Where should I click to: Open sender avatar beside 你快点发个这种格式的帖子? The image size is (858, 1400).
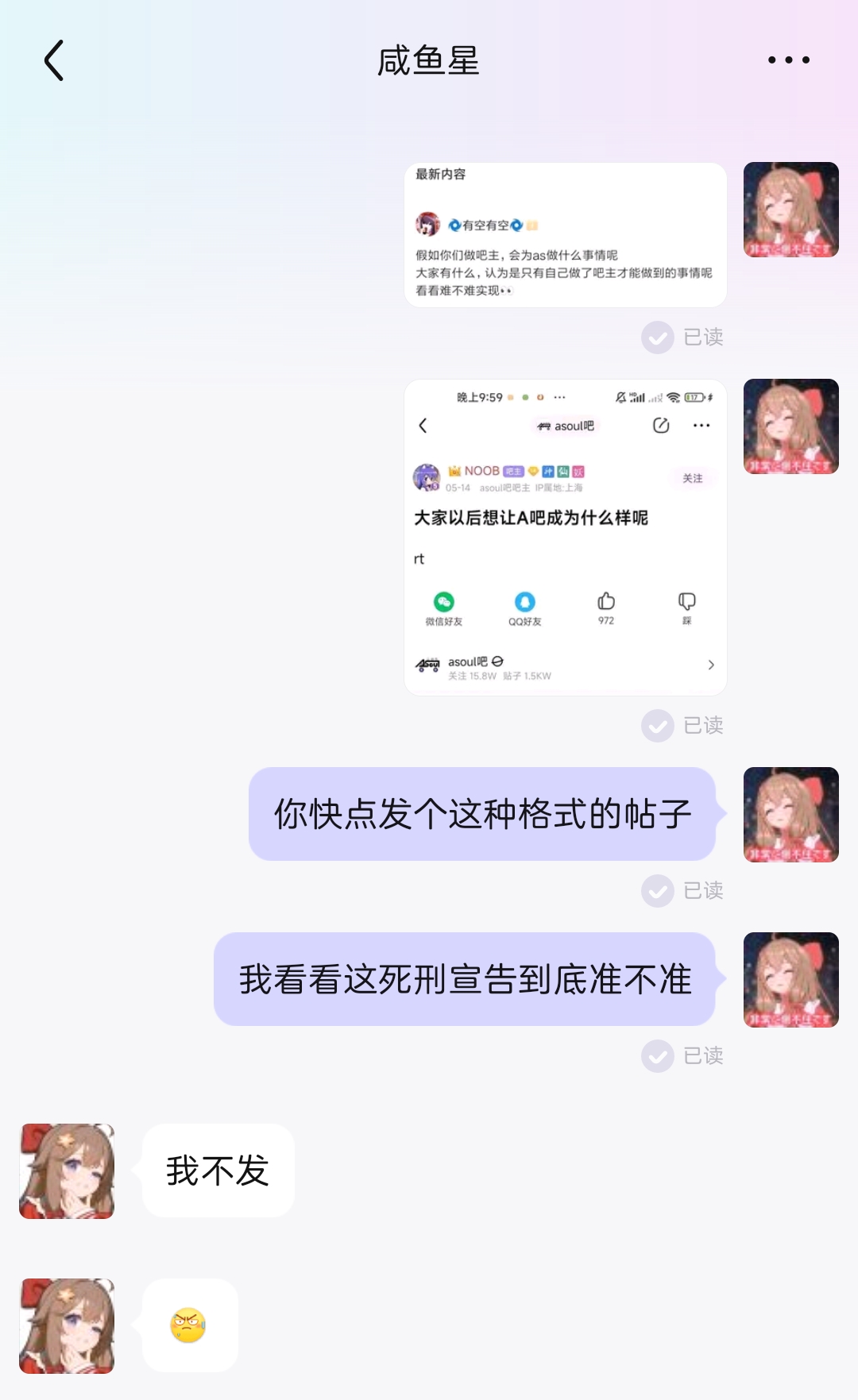click(x=790, y=815)
